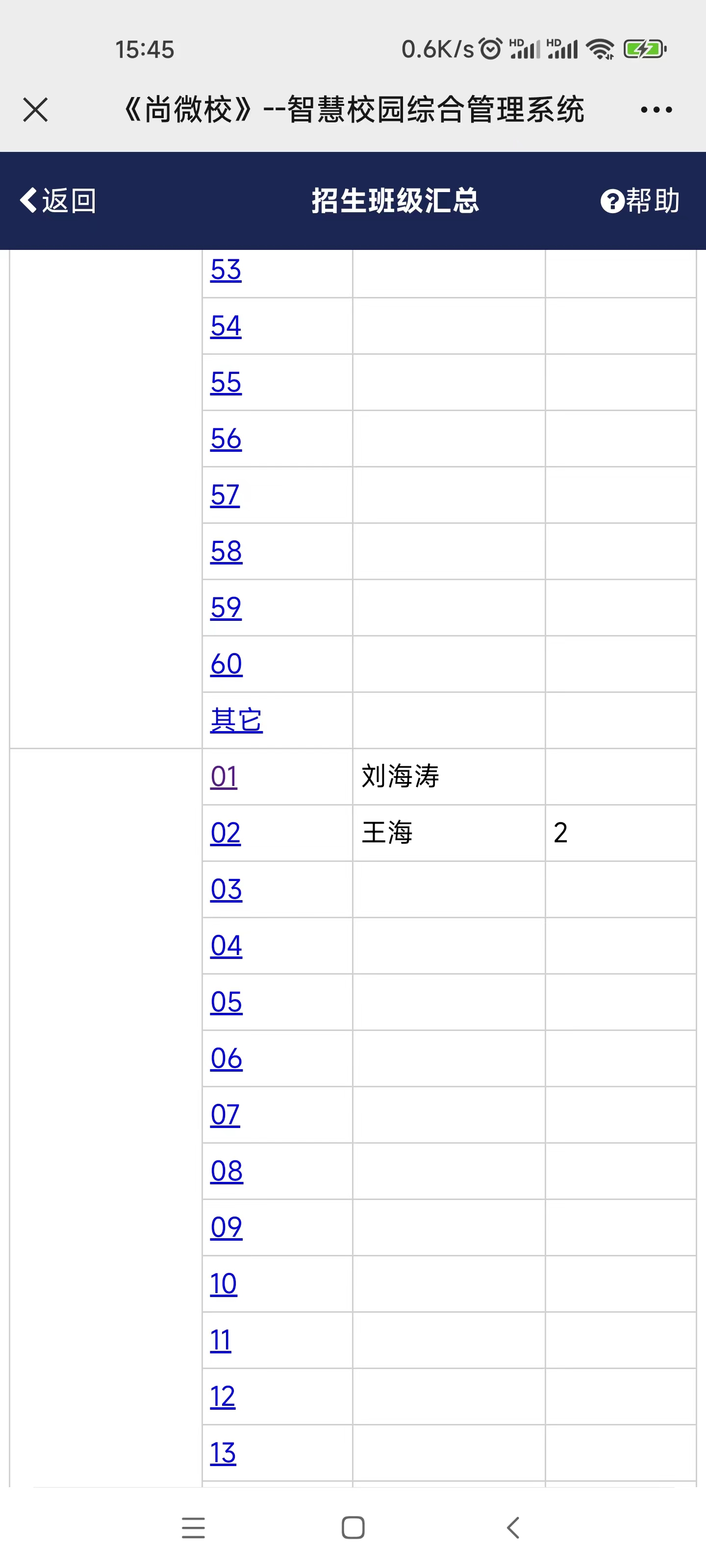This screenshot has width=706, height=1568.
Task: Close the web page with the X icon
Action: click(x=35, y=110)
